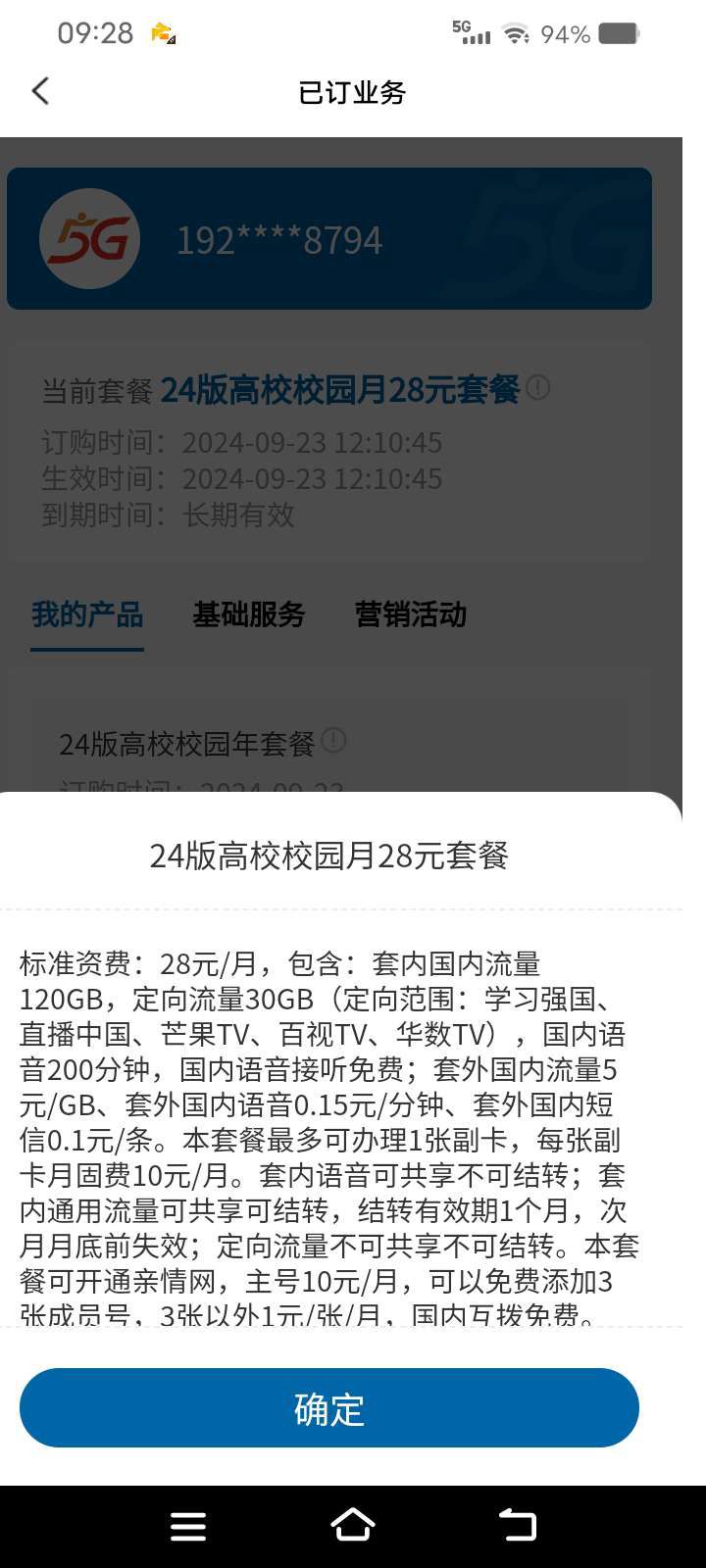Tap the 确定 button to confirm
Image resolution: width=706 pixels, height=1568 pixels.
click(329, 1408)
